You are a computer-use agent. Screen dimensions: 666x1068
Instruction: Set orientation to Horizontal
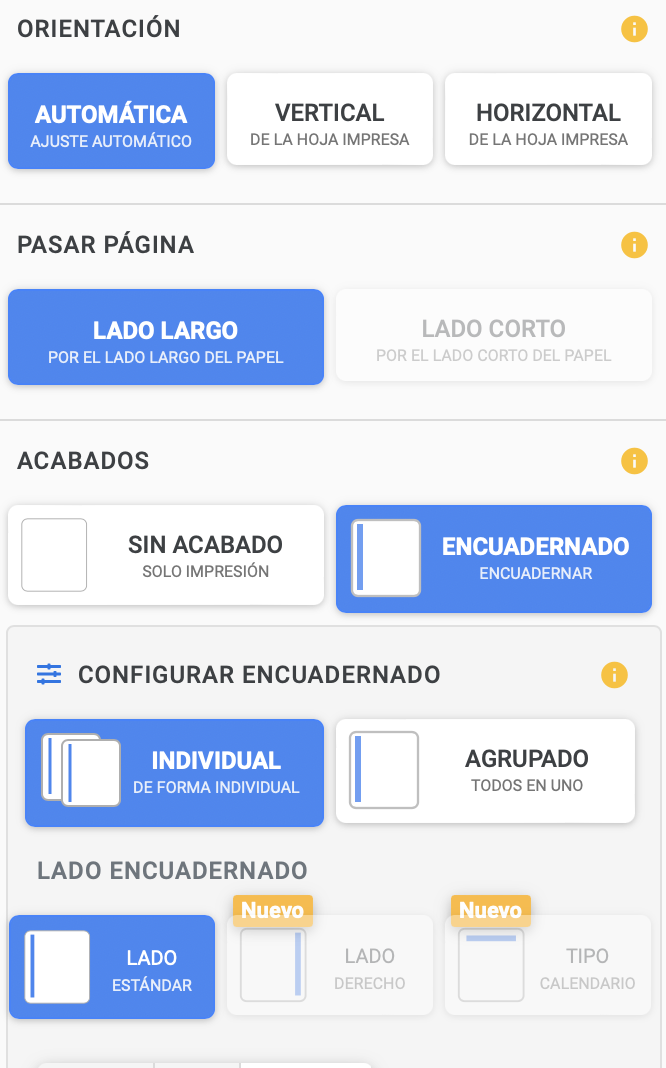(x=548, y=121)
